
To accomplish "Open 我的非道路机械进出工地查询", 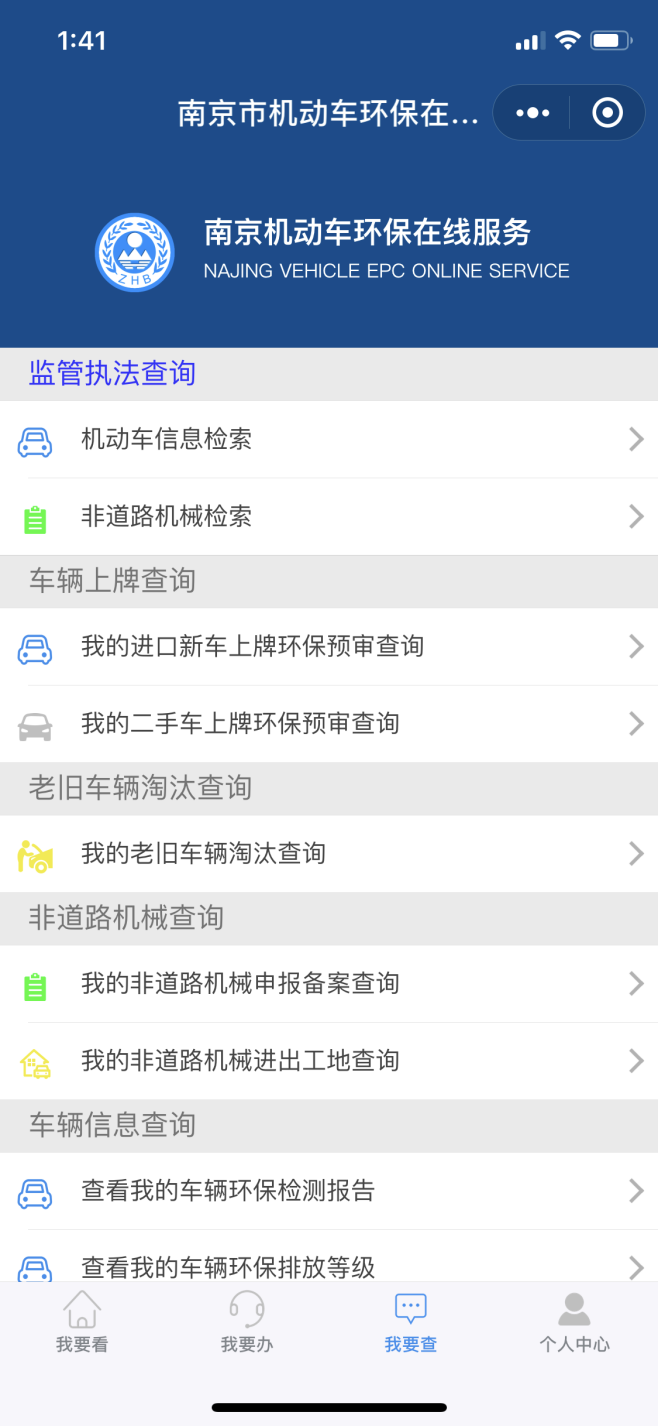I will pos(329,1061).
